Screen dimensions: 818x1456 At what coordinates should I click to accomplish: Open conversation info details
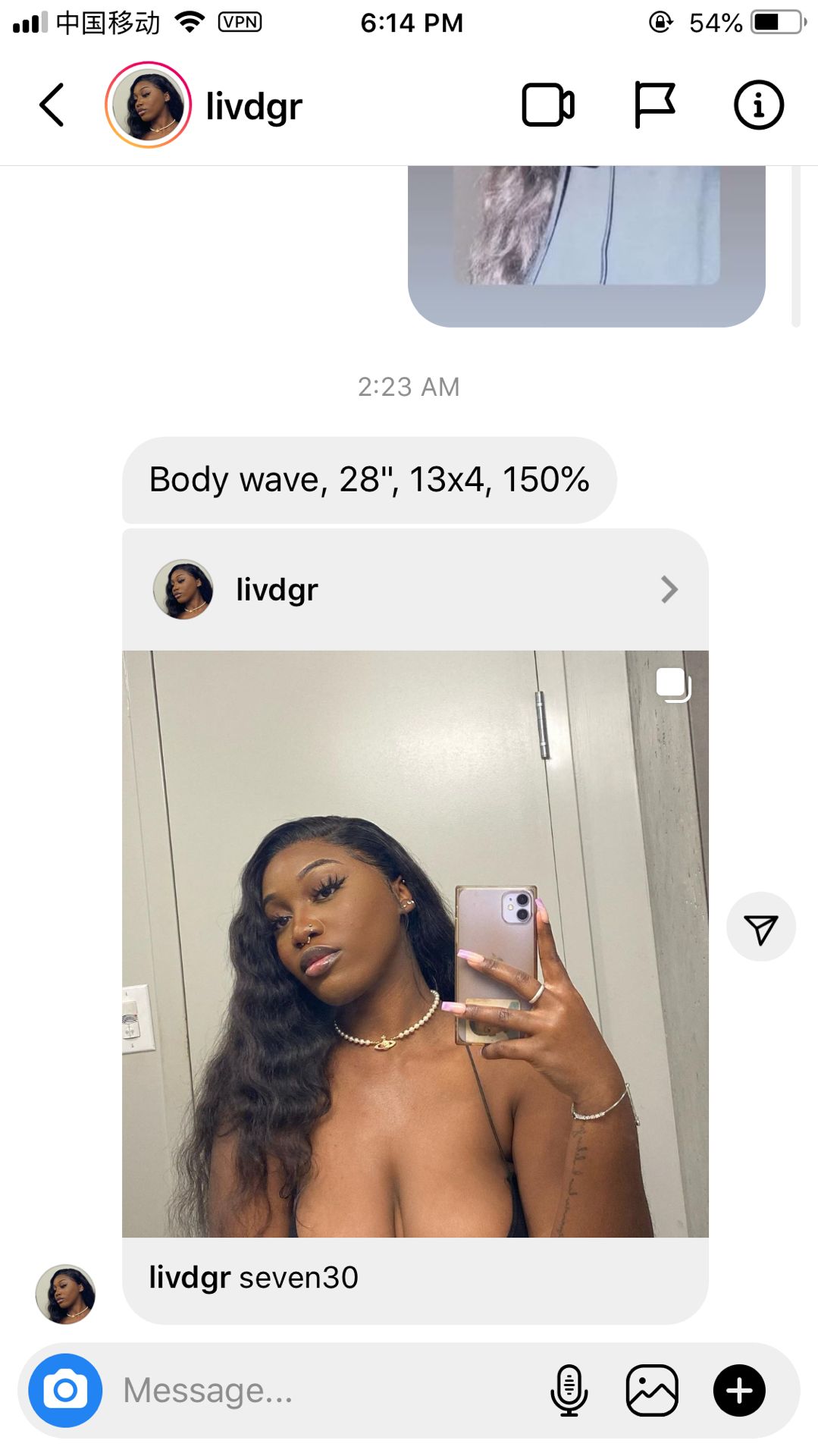point(758,105)
